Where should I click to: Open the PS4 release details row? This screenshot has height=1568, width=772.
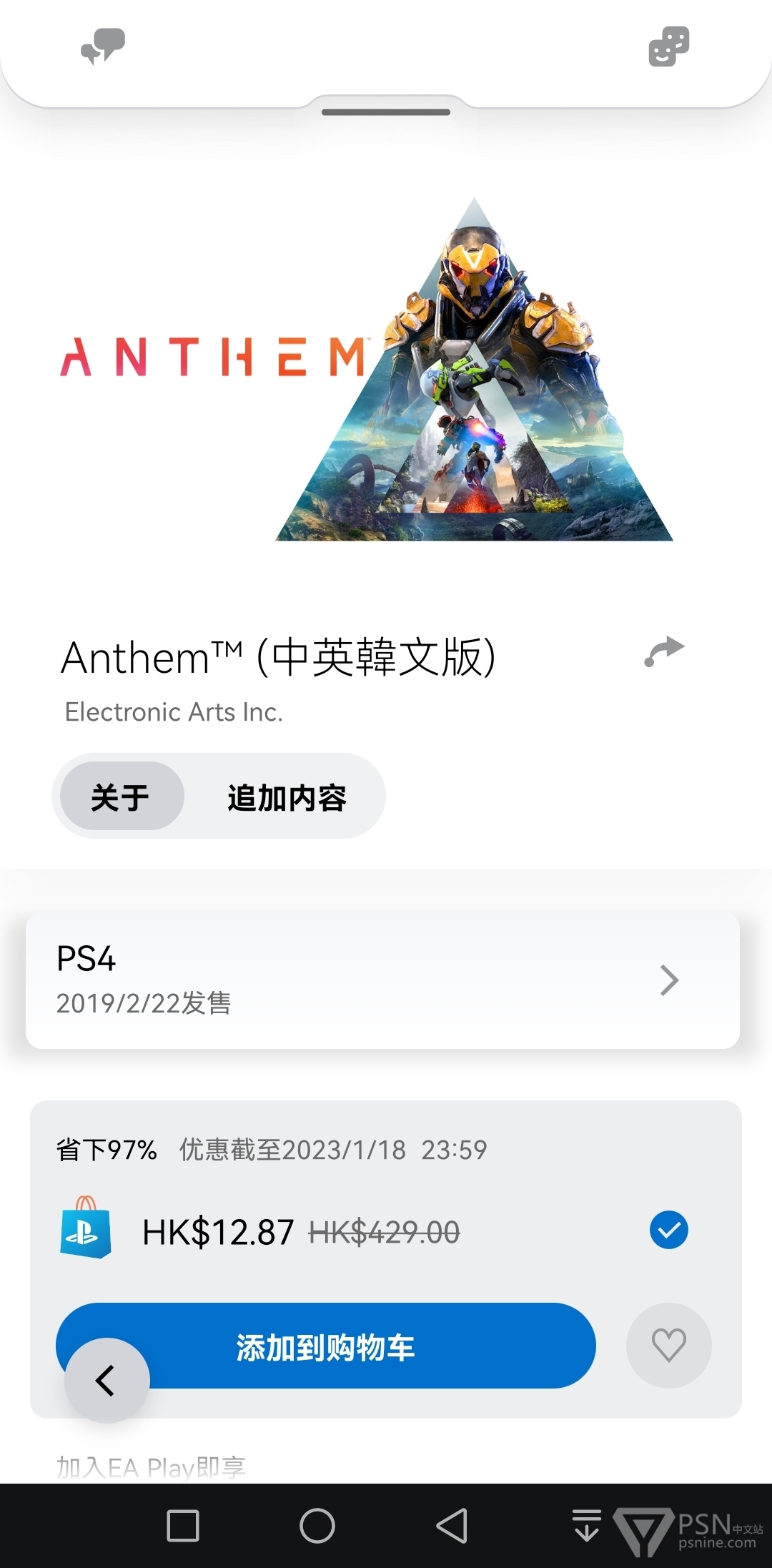[382, 980]
